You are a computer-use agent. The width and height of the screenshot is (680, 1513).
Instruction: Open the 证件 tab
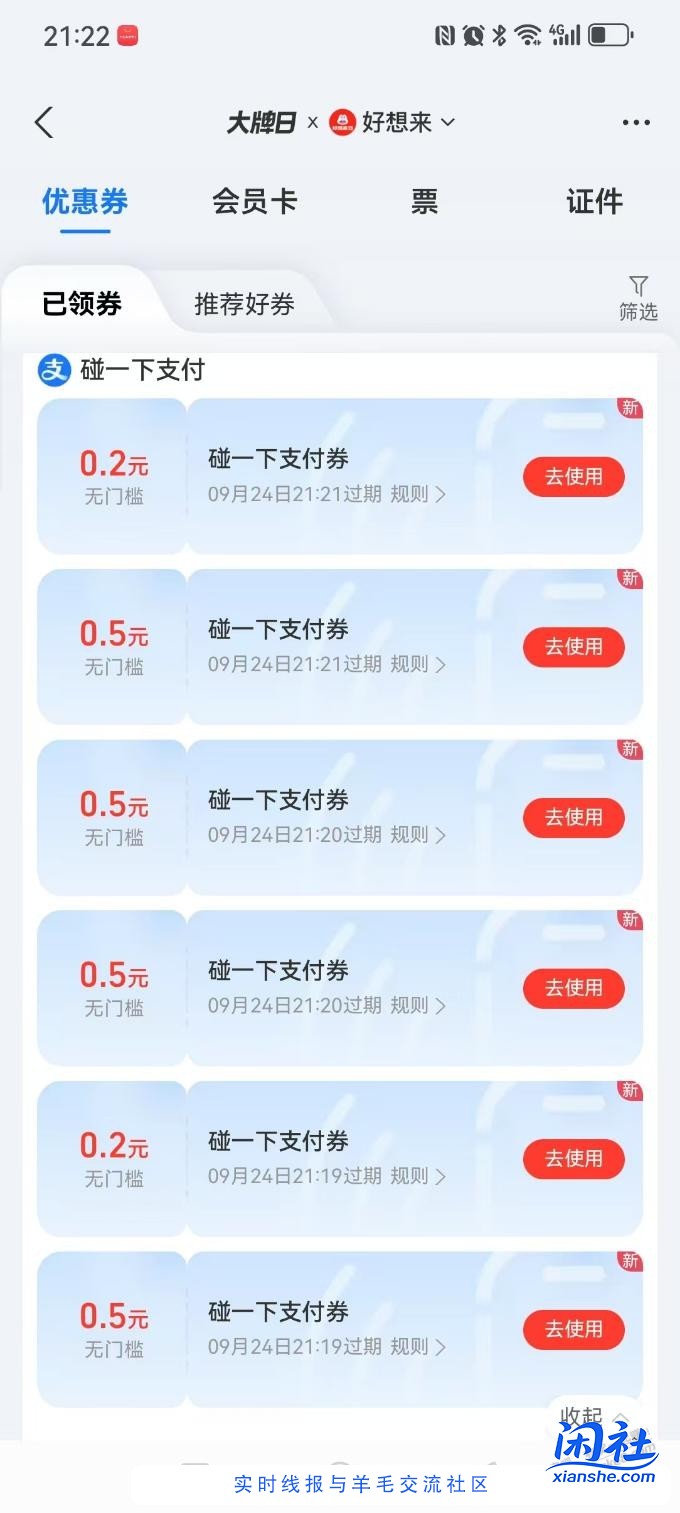point(594,202)
